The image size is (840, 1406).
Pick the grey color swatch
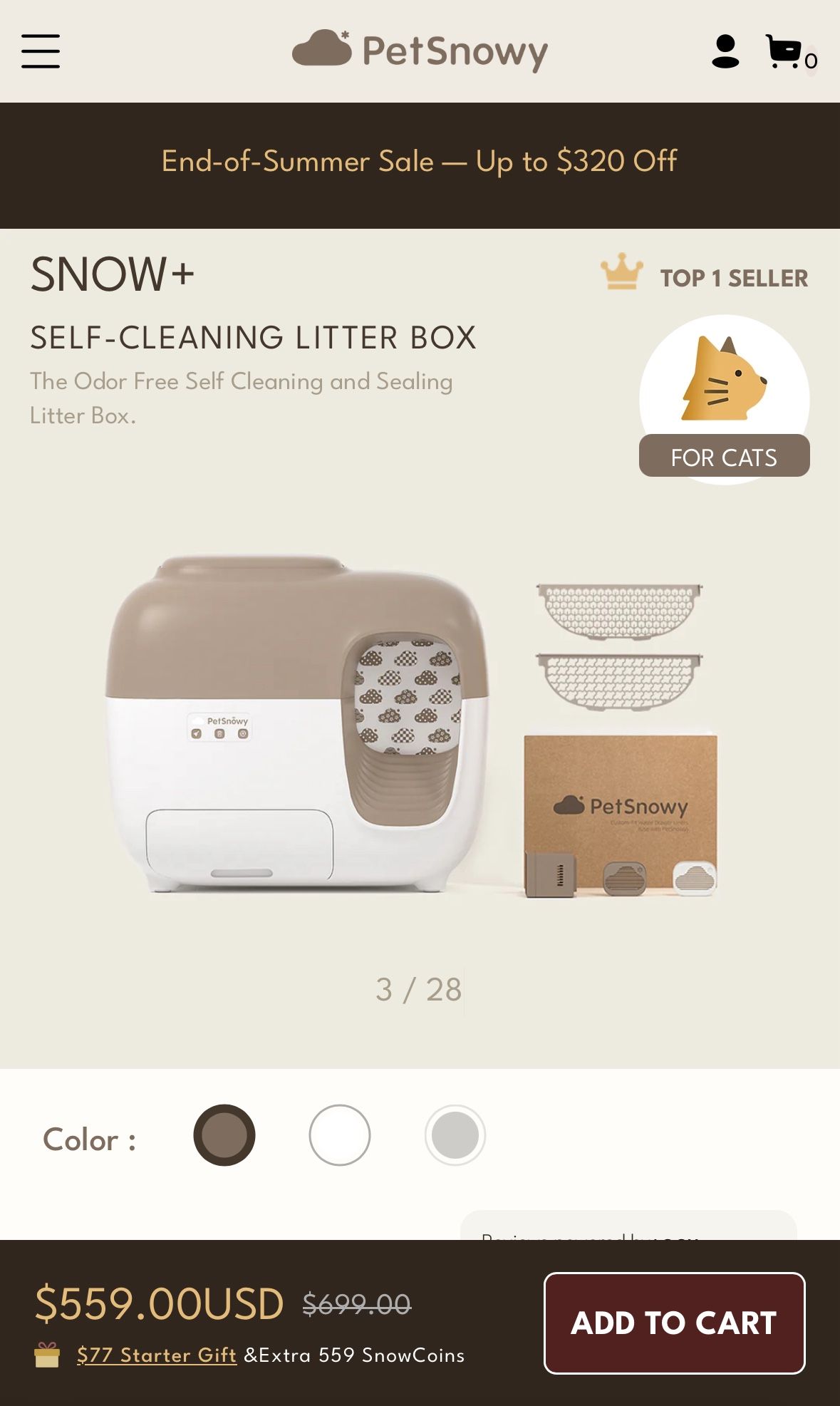coord(455,1135)
